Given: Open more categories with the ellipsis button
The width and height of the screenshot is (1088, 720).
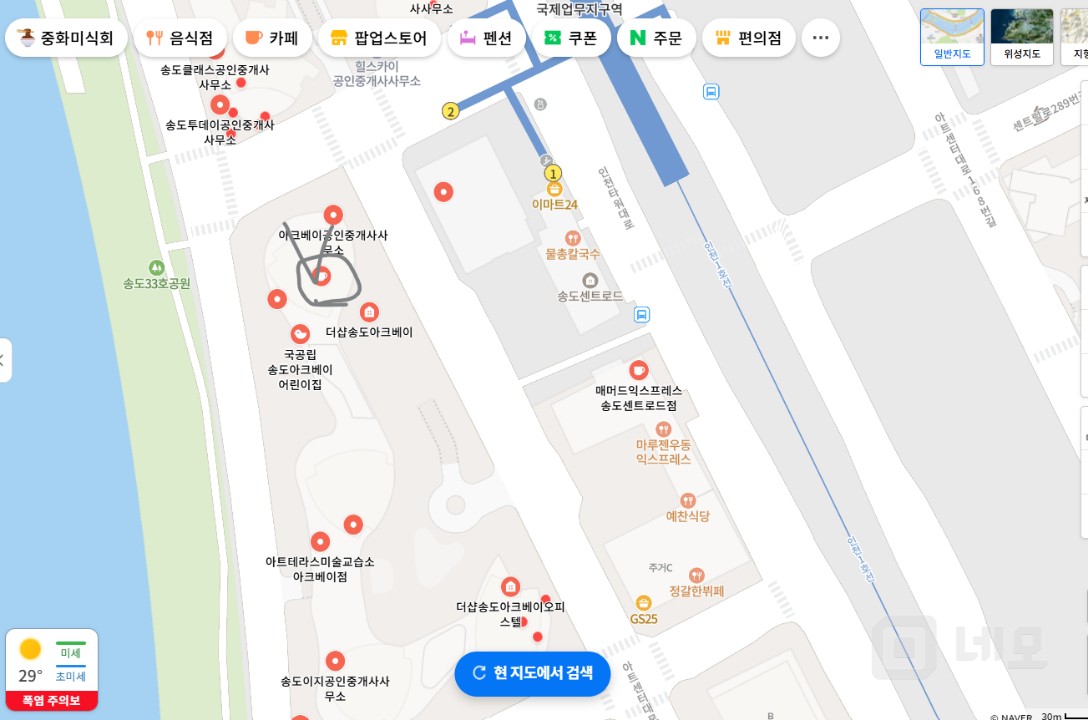Looking at the screenshot, I should [x=821, y=39].
